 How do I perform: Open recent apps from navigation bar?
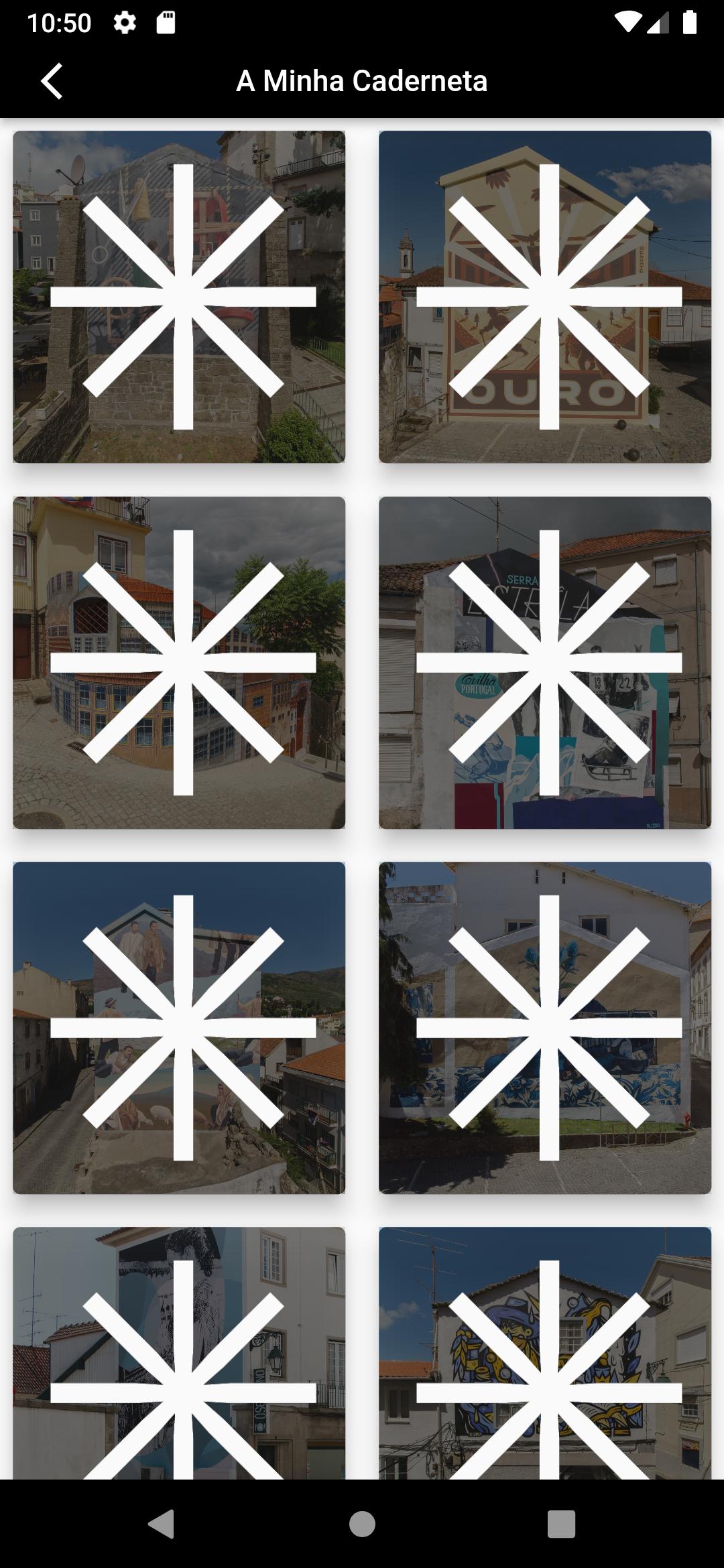561,1524
